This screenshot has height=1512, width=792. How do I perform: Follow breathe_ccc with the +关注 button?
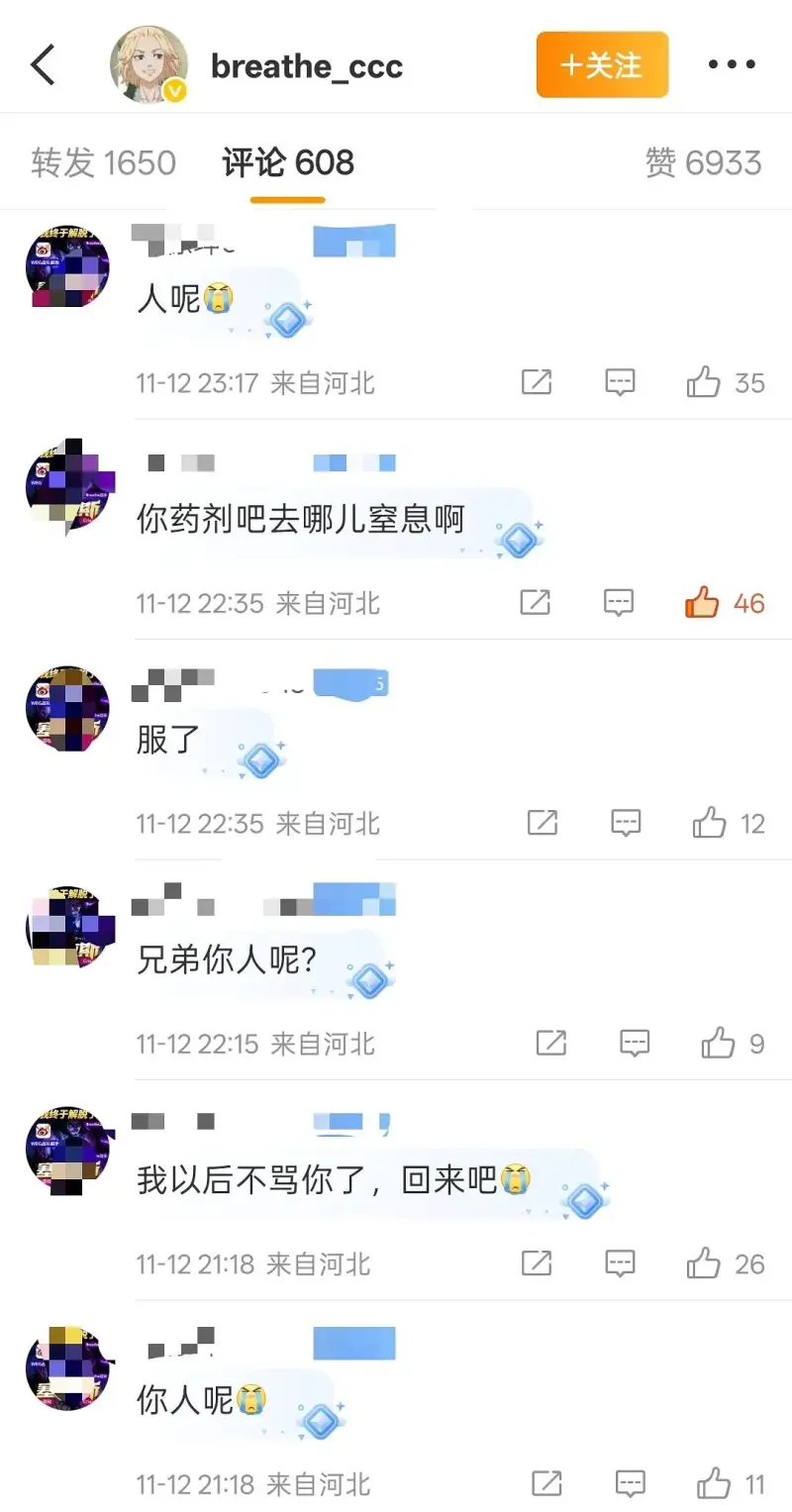pyautogui.click(x=602, y=65)
